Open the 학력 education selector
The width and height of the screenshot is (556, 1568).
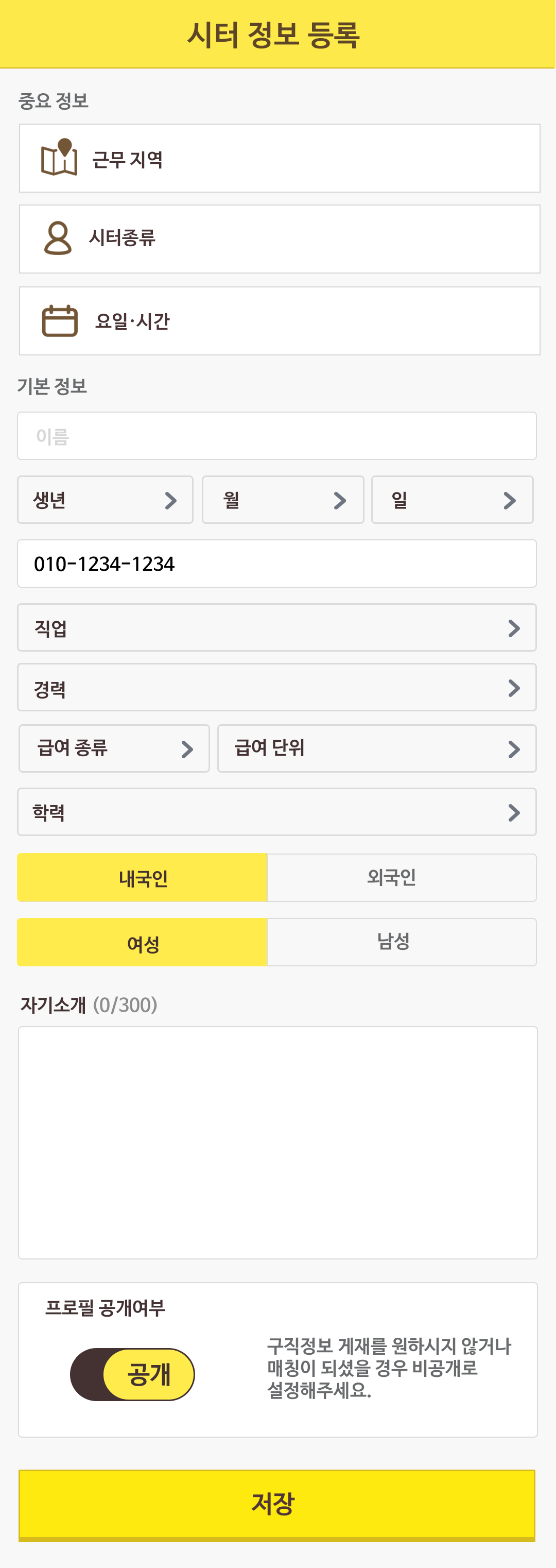[x=278, y=812]
